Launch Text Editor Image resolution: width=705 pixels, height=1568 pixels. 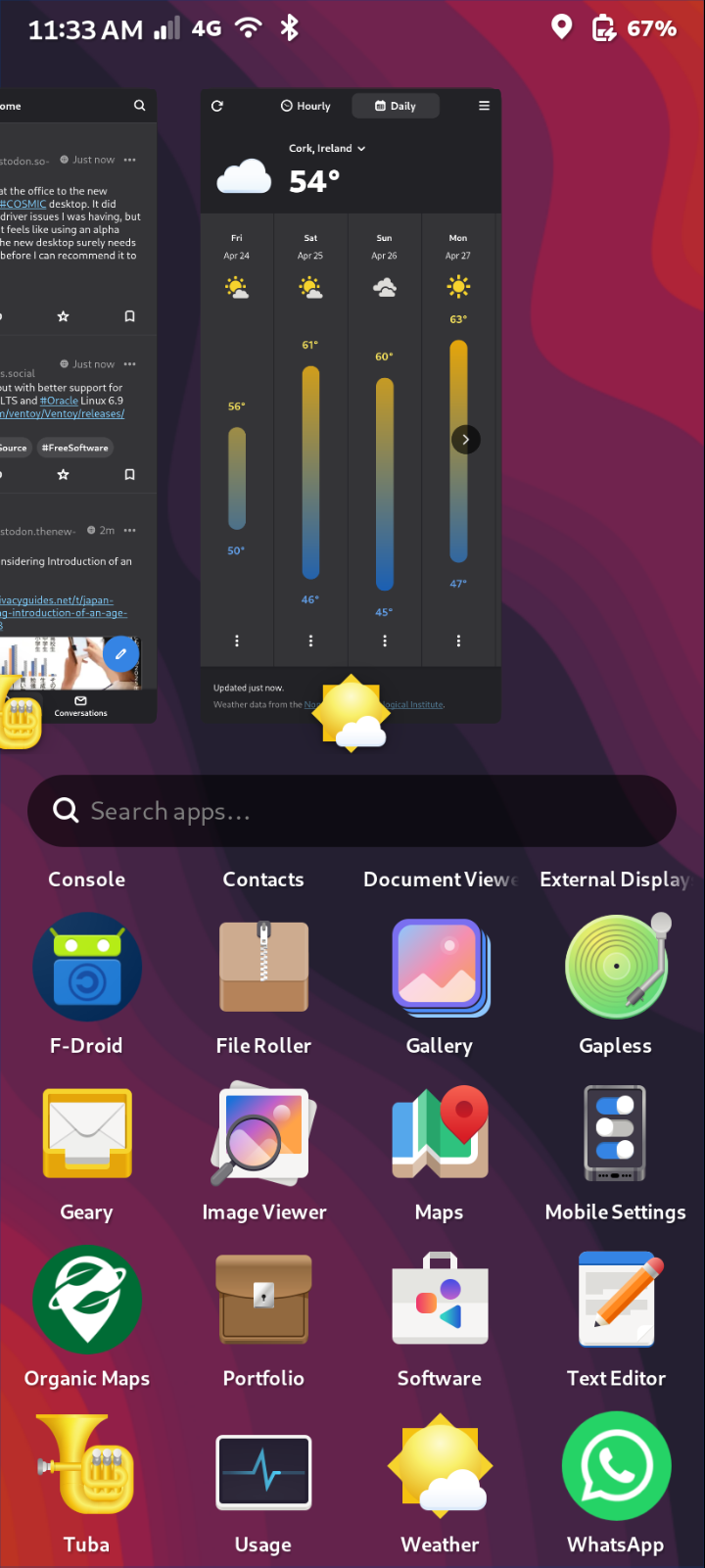(616, 1300)
